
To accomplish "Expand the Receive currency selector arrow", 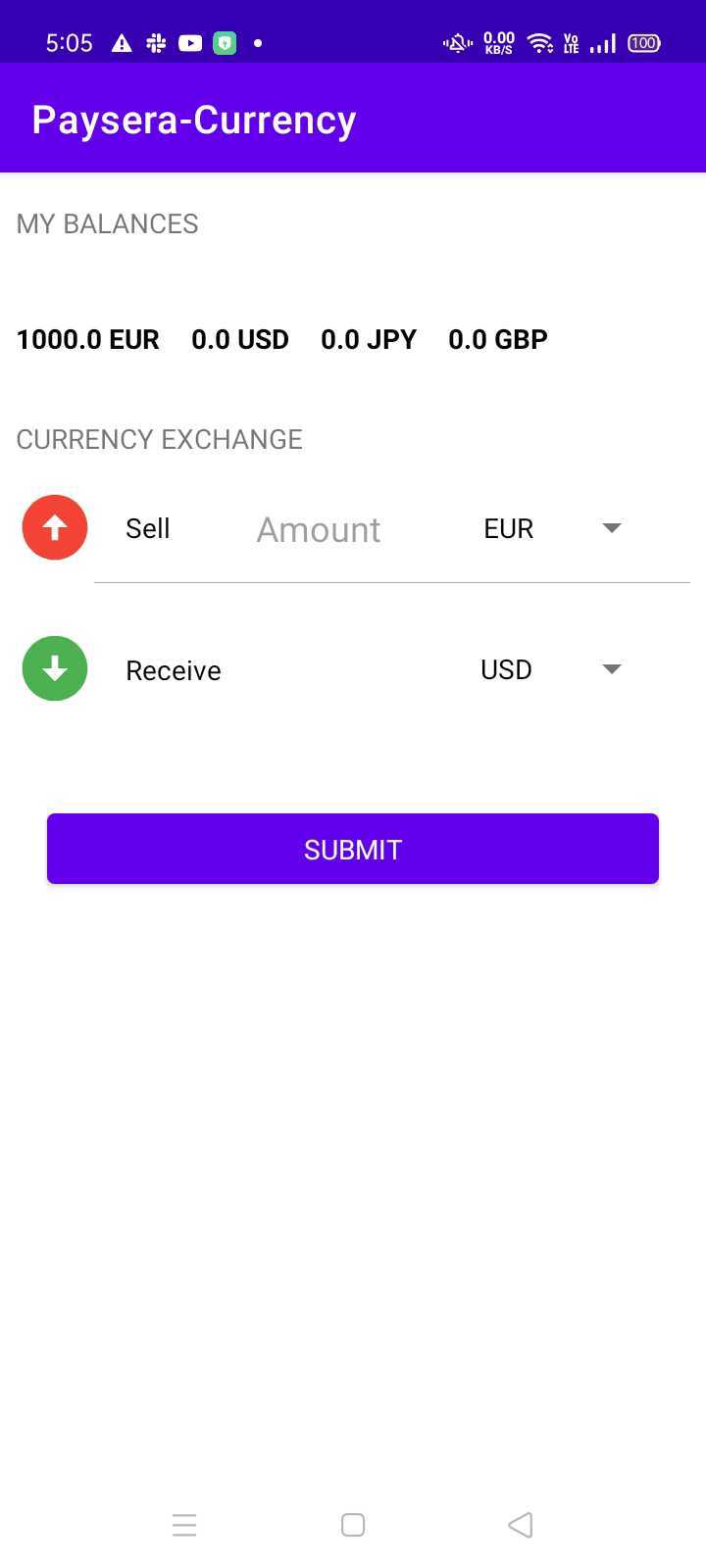I will (x=611, y=669).
